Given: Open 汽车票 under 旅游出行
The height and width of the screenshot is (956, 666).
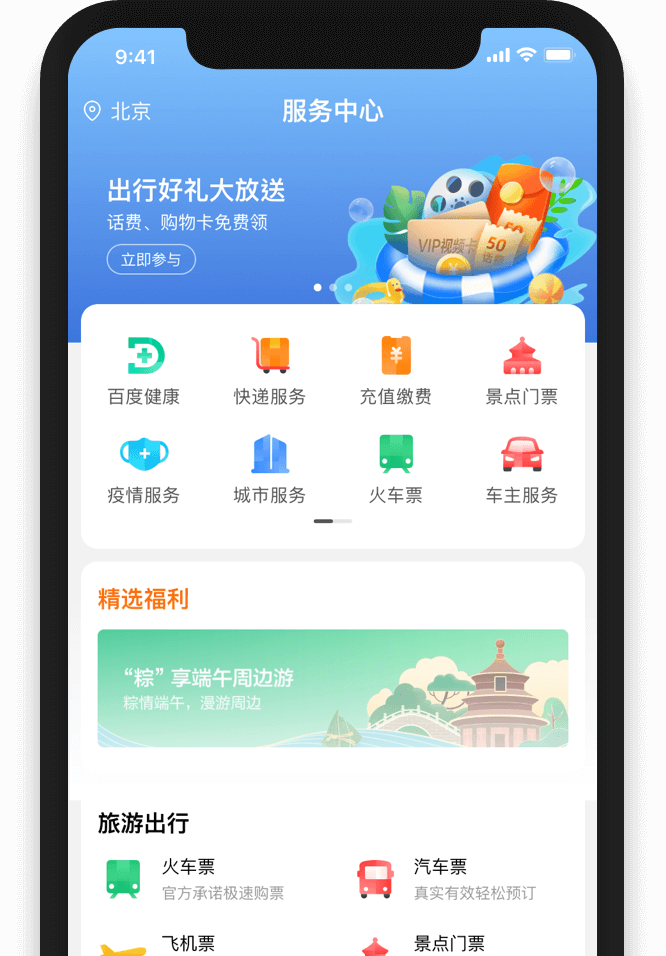Looking at the screenshot, I should coord(450,878).
